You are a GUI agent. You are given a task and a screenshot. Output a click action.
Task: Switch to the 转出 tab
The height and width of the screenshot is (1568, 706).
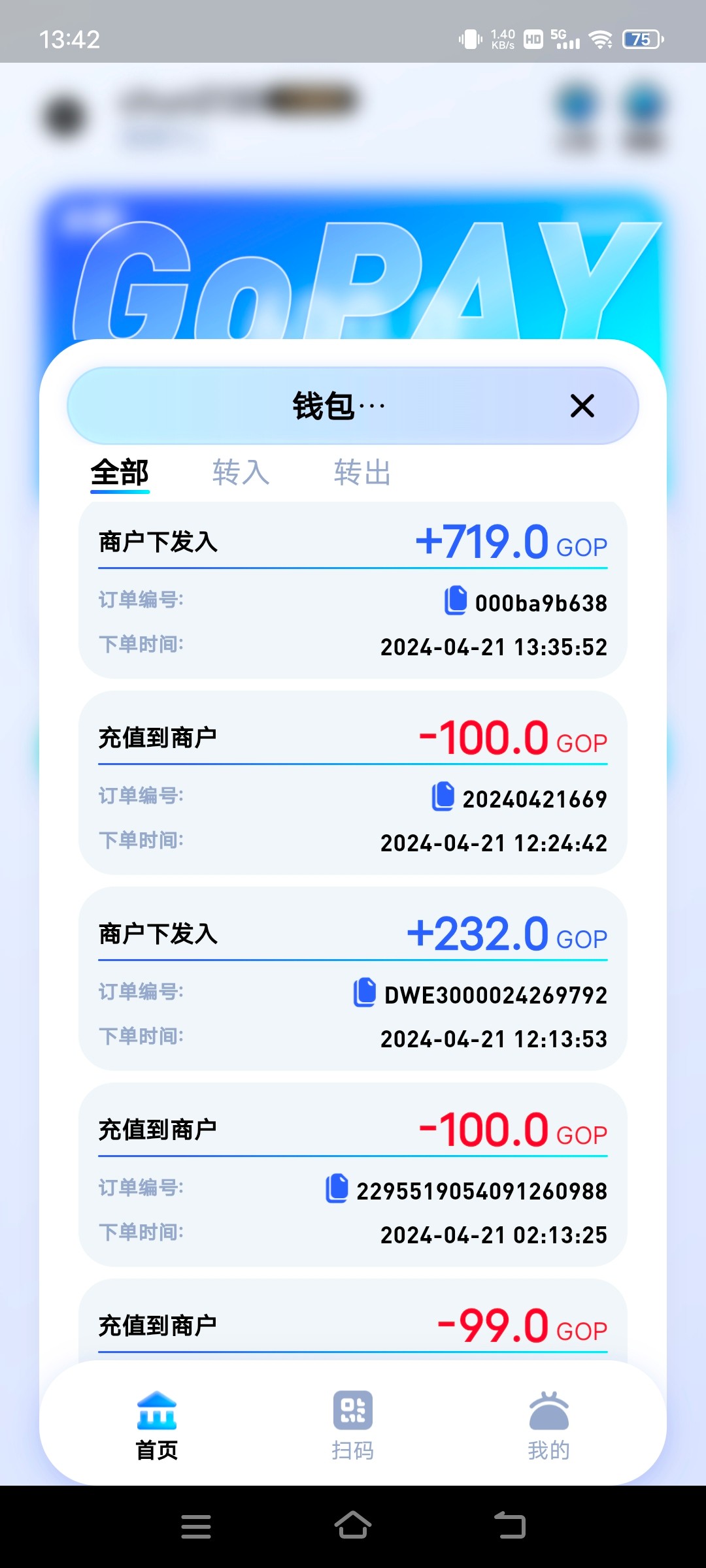point(362,472)
